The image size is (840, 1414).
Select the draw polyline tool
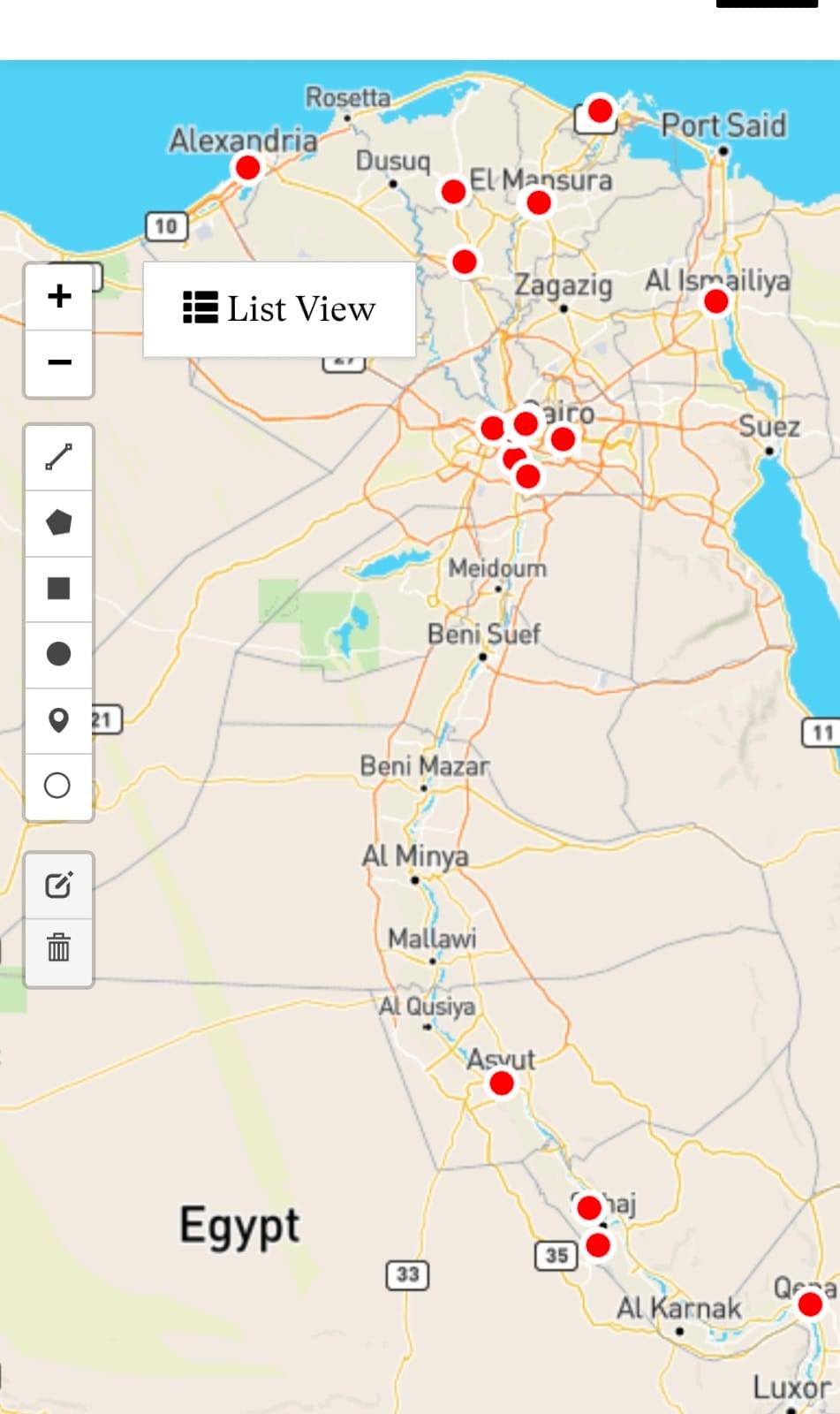pos(58,458)
